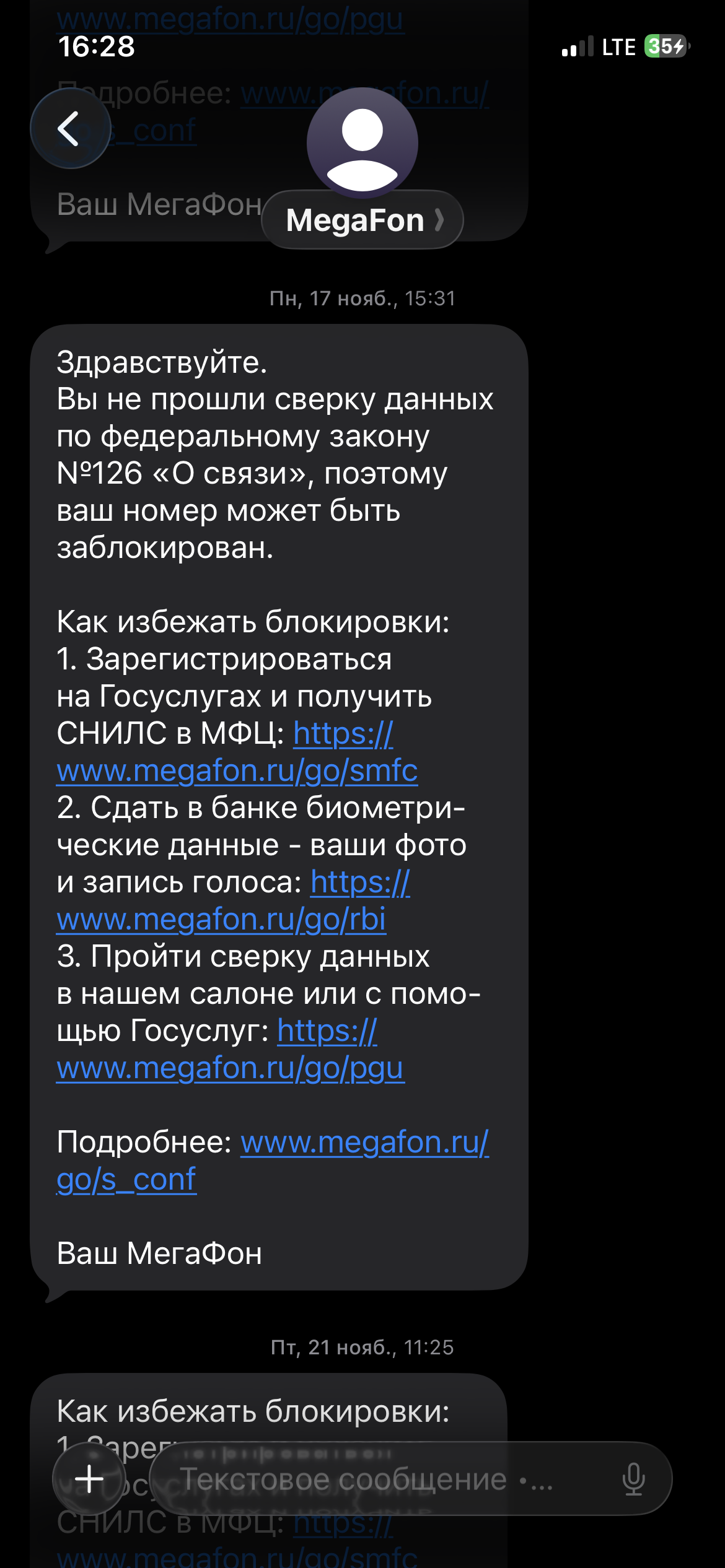This screenshot has height=1568, width=725.
Task: Open the megafon.ru/go/pgu link
Action: [230, 1068]
